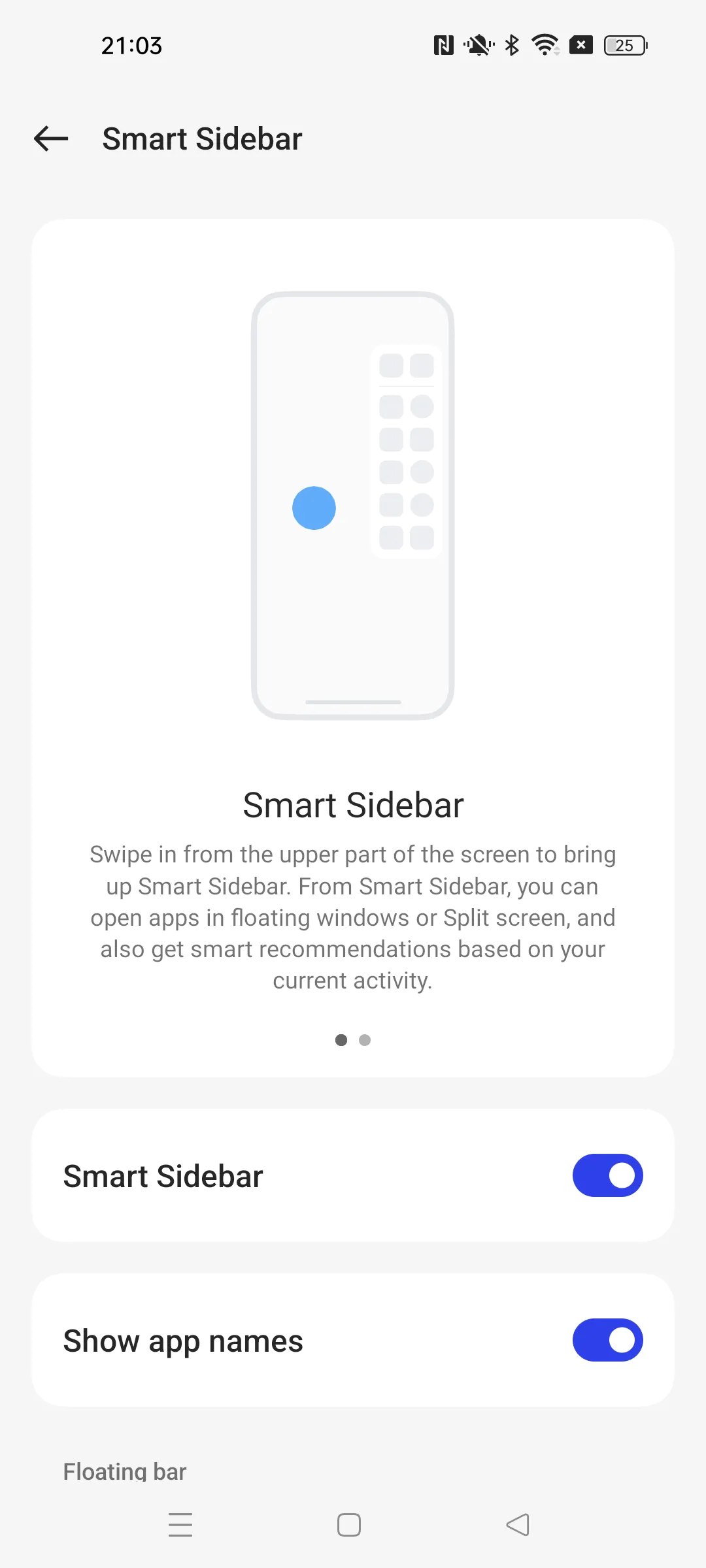
Task: Tap the system back triangle button
Action: pyautogui.click(x=518, y=1525)
